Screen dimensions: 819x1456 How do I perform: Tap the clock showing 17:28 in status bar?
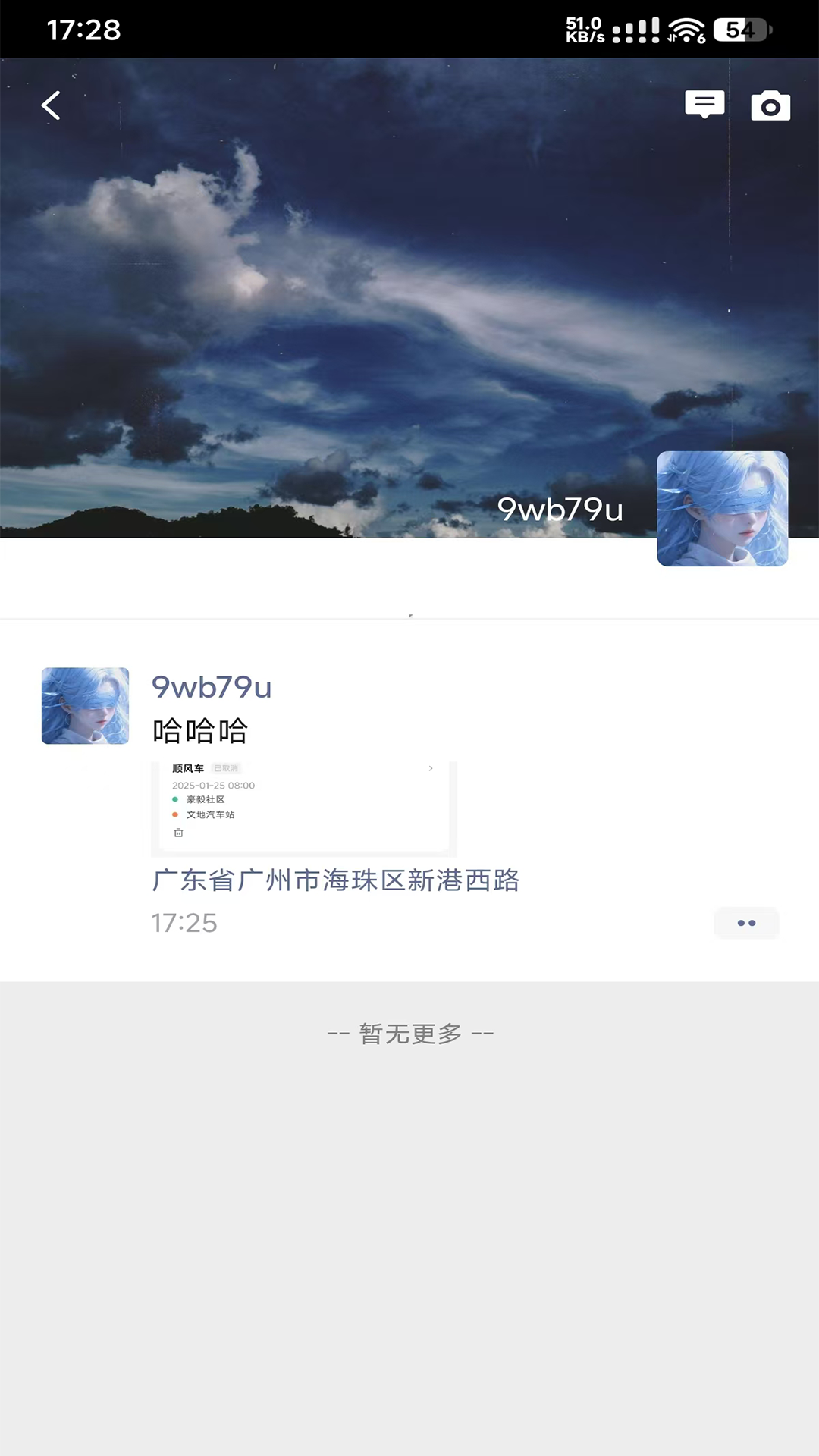(83, 30)
